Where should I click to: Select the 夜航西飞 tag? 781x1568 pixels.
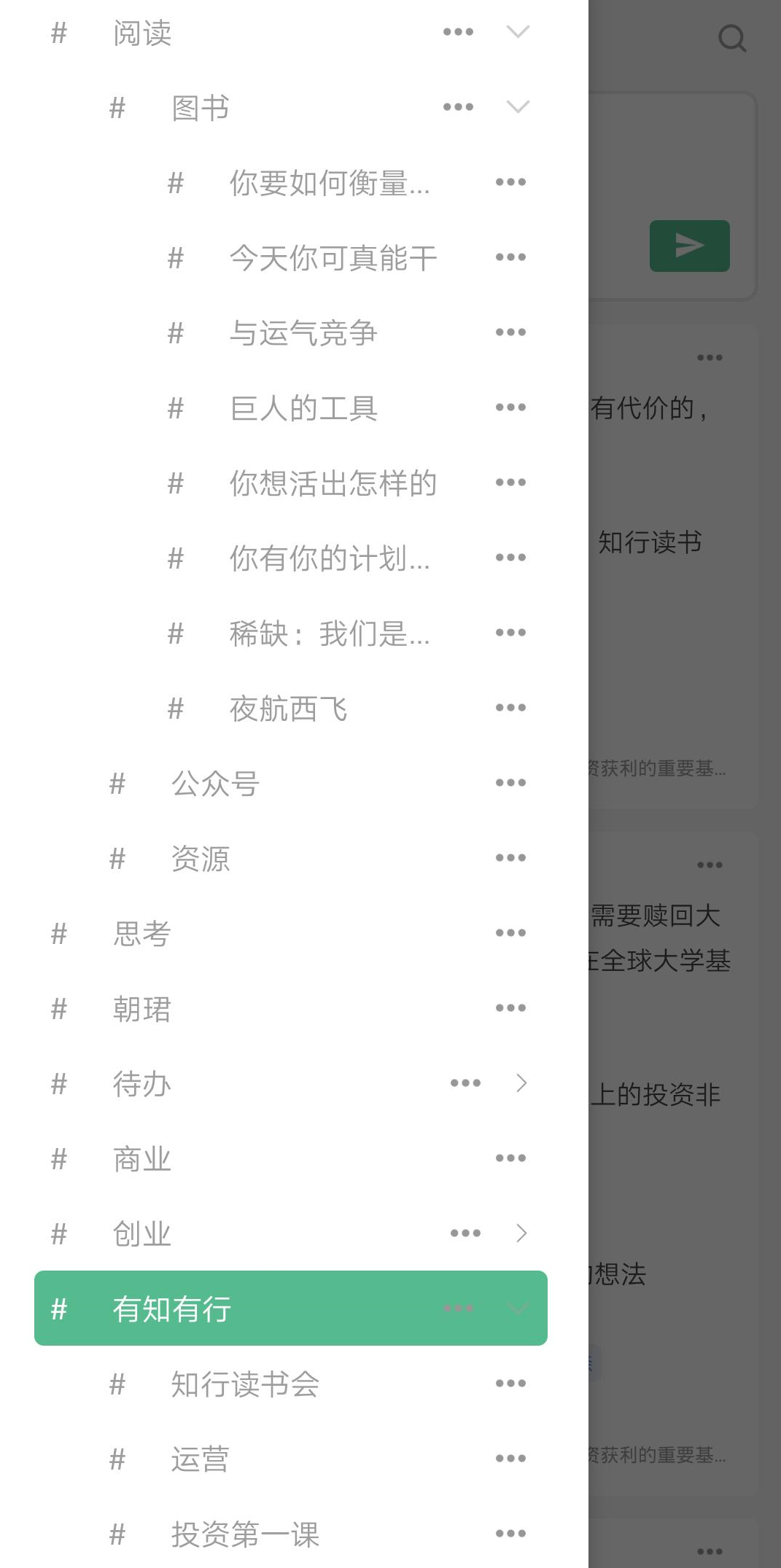pyautogui.click(x=288, y=709)
